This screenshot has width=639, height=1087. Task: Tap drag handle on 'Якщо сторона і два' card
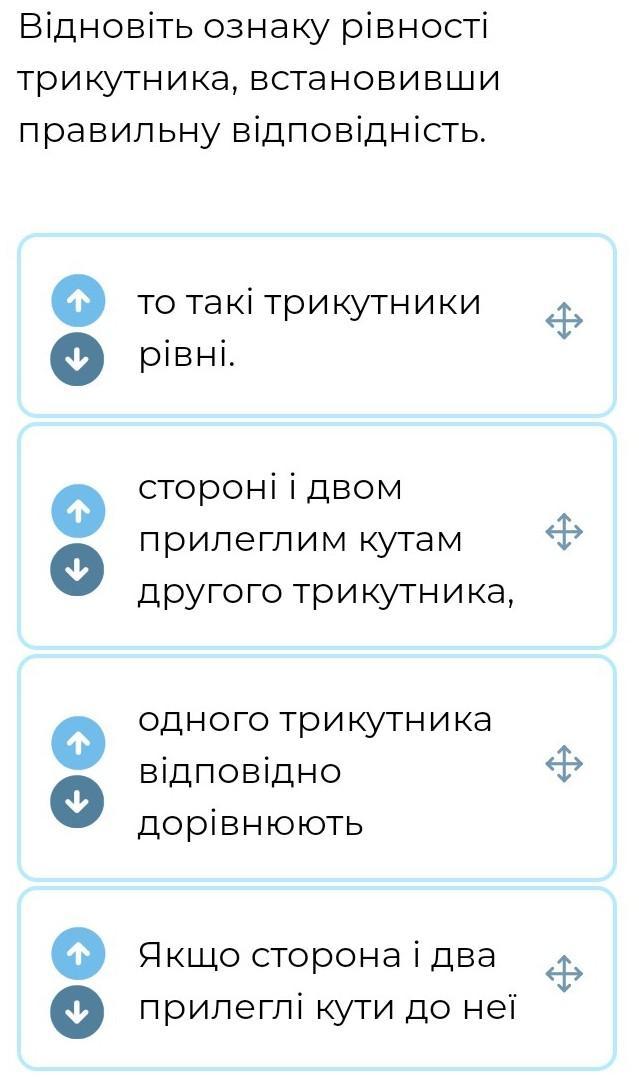point(564,973)
